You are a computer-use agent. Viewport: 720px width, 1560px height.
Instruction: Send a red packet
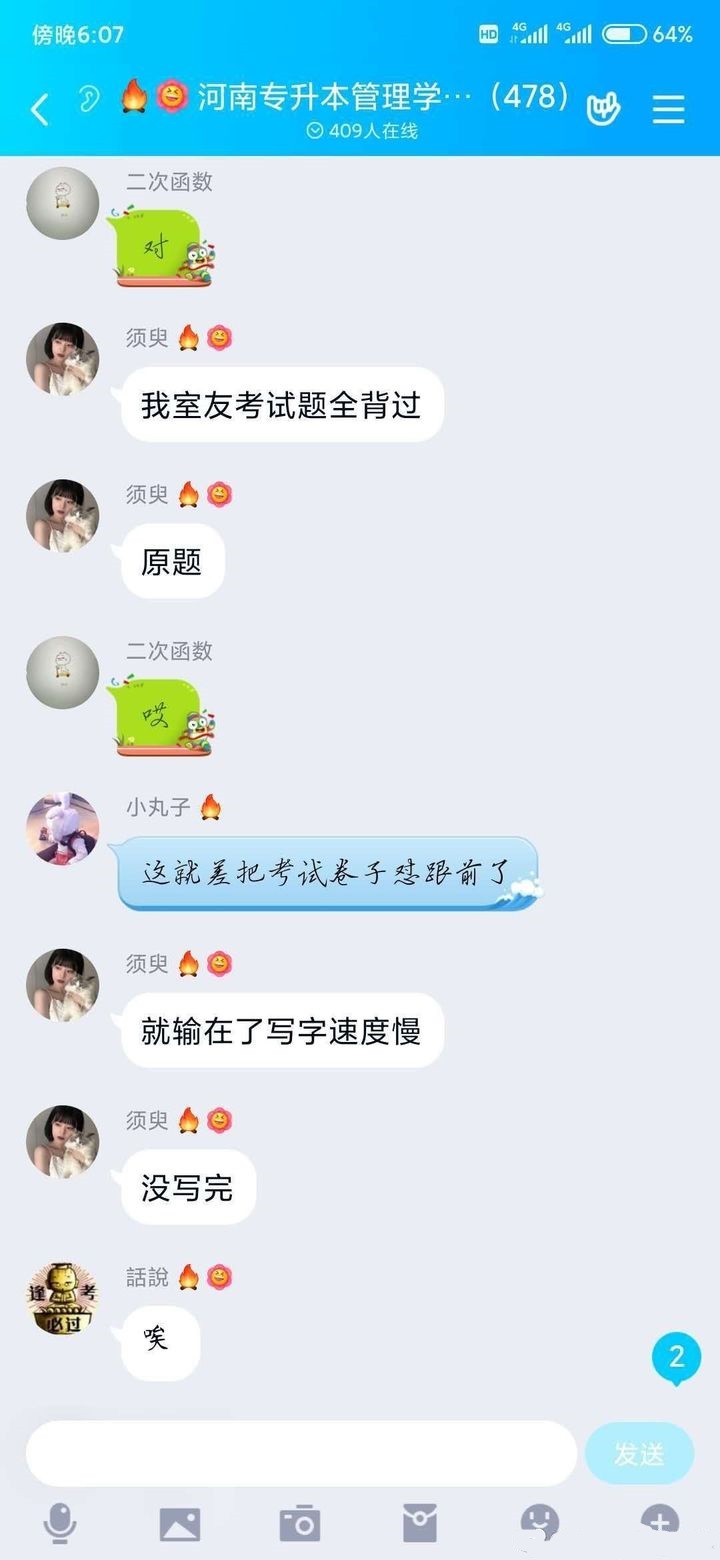(x=420, y=1524)
